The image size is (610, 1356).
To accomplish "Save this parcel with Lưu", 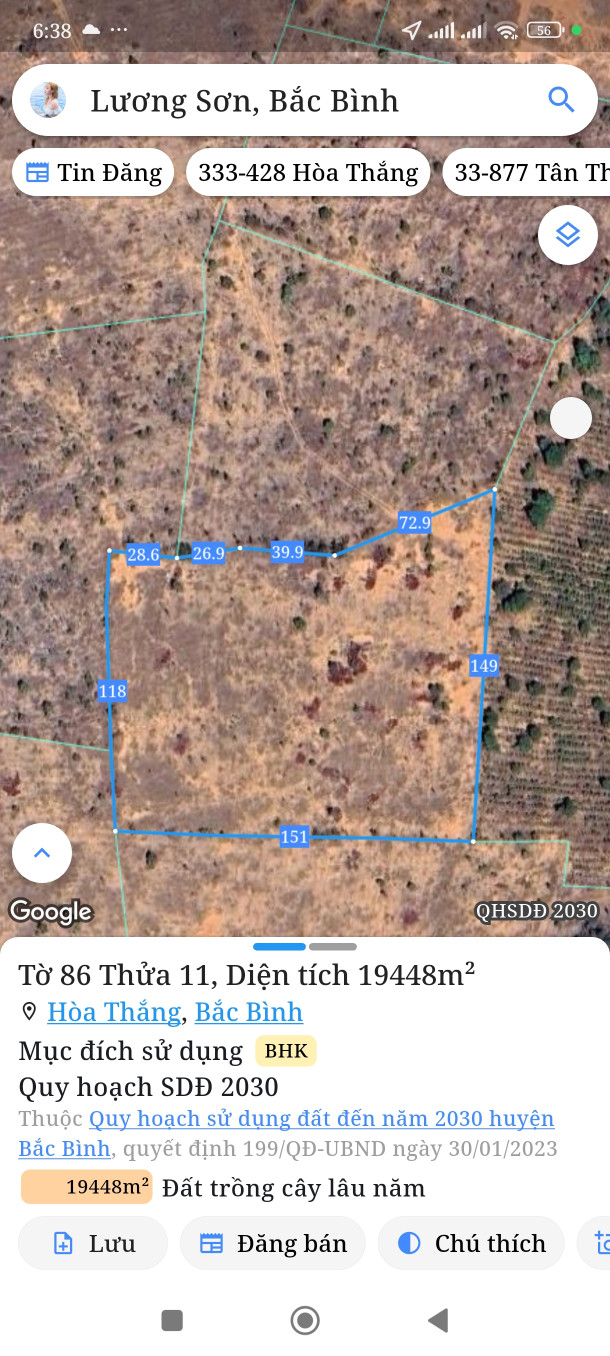I will click(x=93, y=1244).
